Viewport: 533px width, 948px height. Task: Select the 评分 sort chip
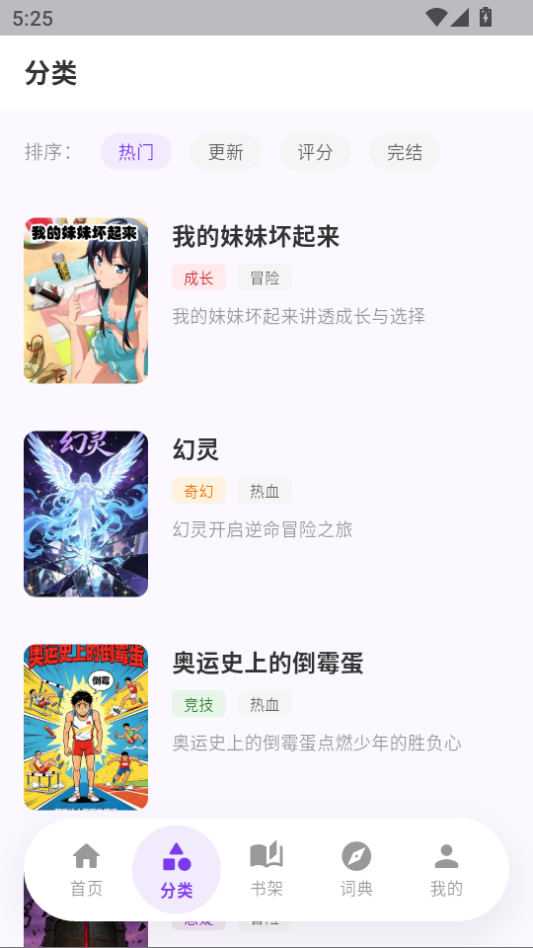click(315, 152)
